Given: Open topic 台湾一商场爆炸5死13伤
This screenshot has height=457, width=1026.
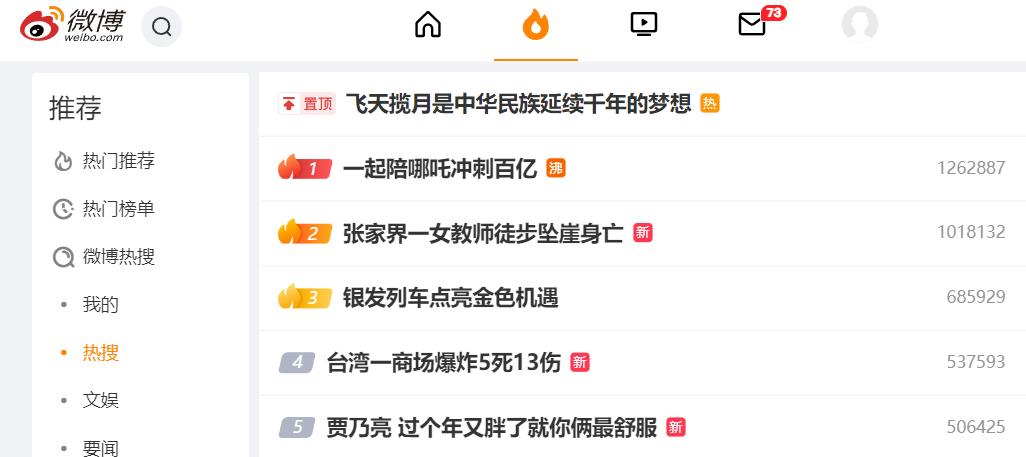Looking at the screenshot, I should (x=443, y=363).
